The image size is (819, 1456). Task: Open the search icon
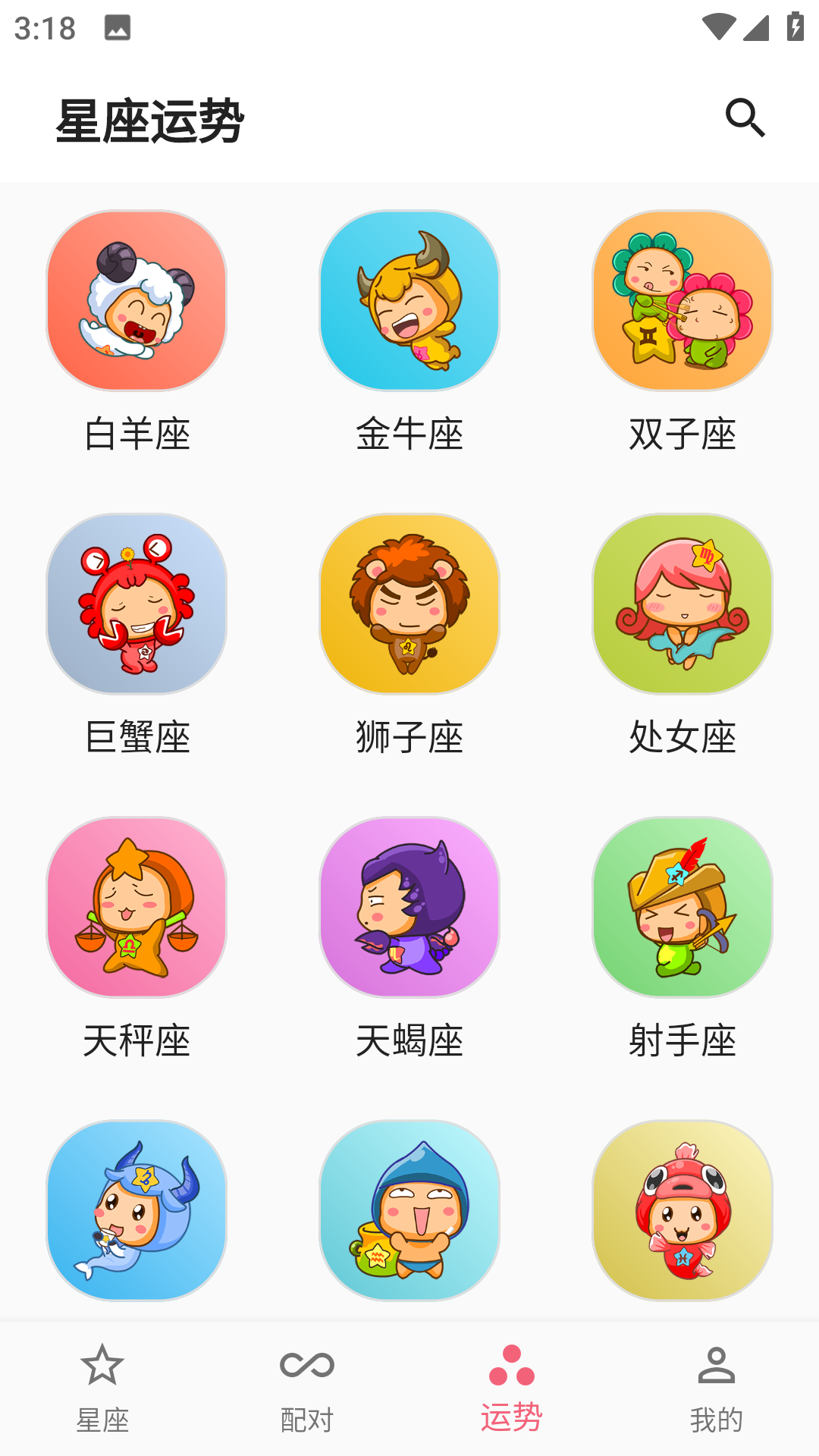click(x=745, y=118)
